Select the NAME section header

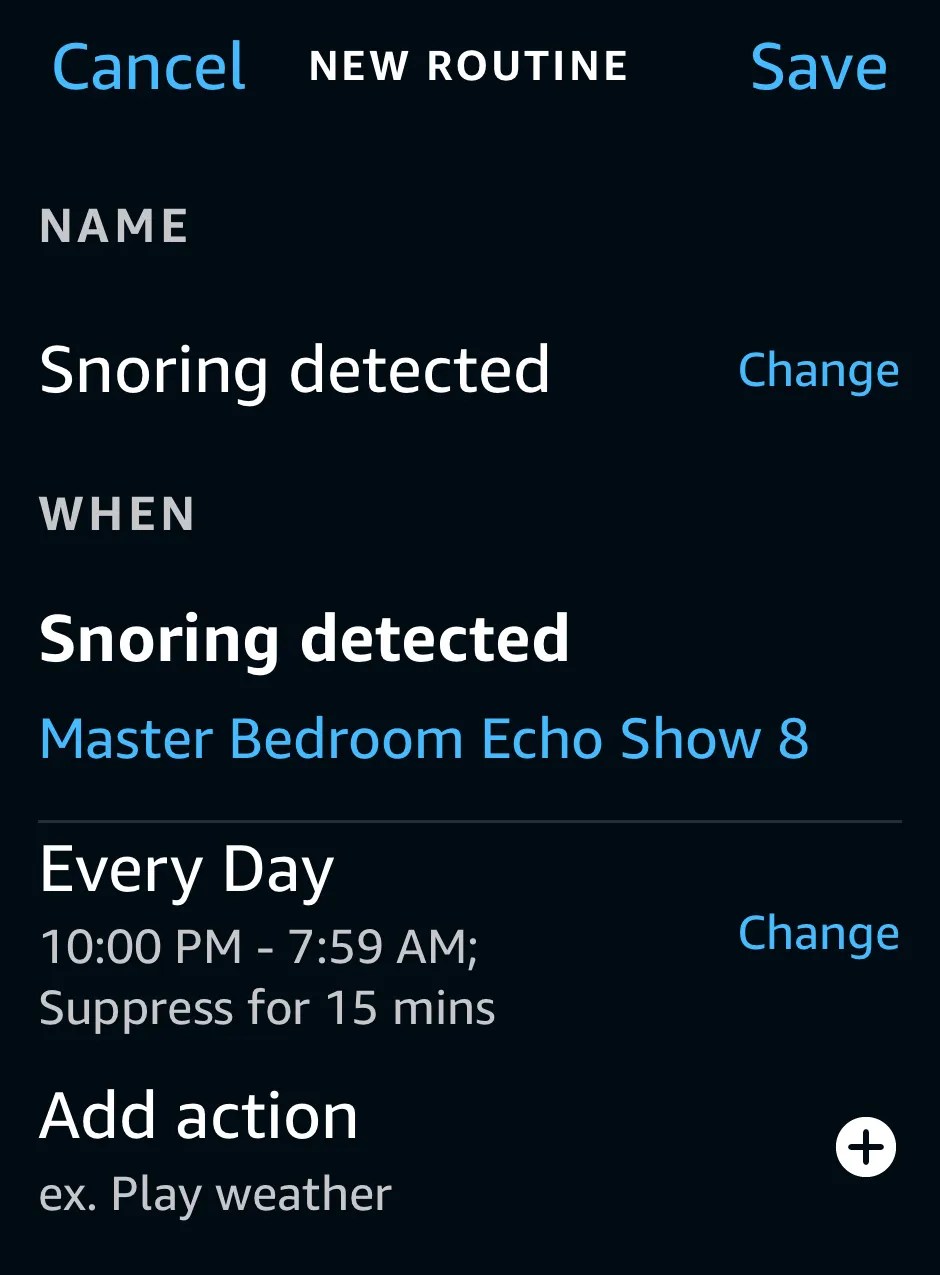point(113,225)
